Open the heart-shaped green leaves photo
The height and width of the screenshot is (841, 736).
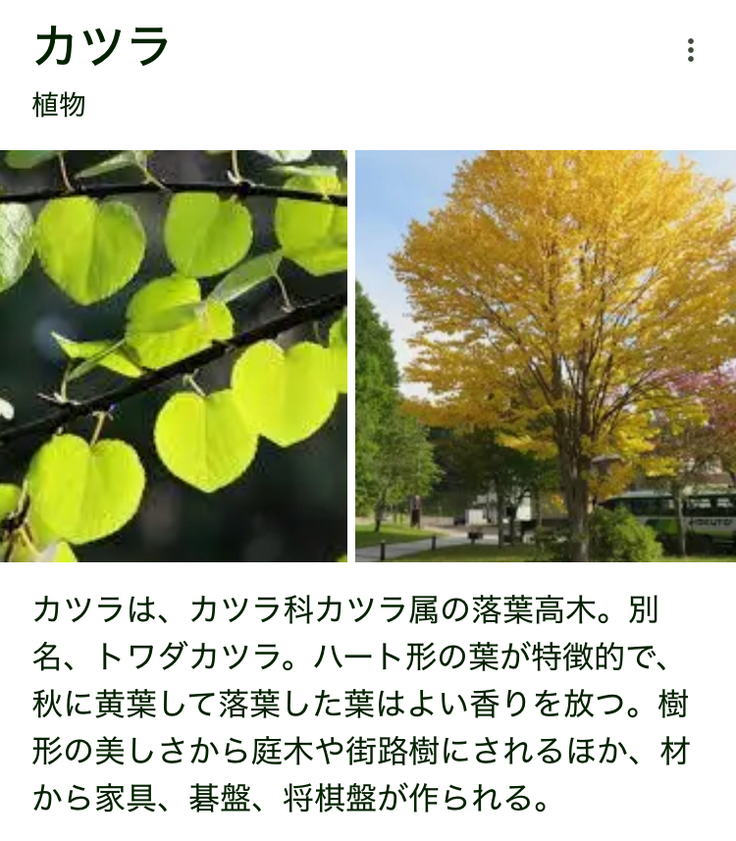(x=173, y=355)
